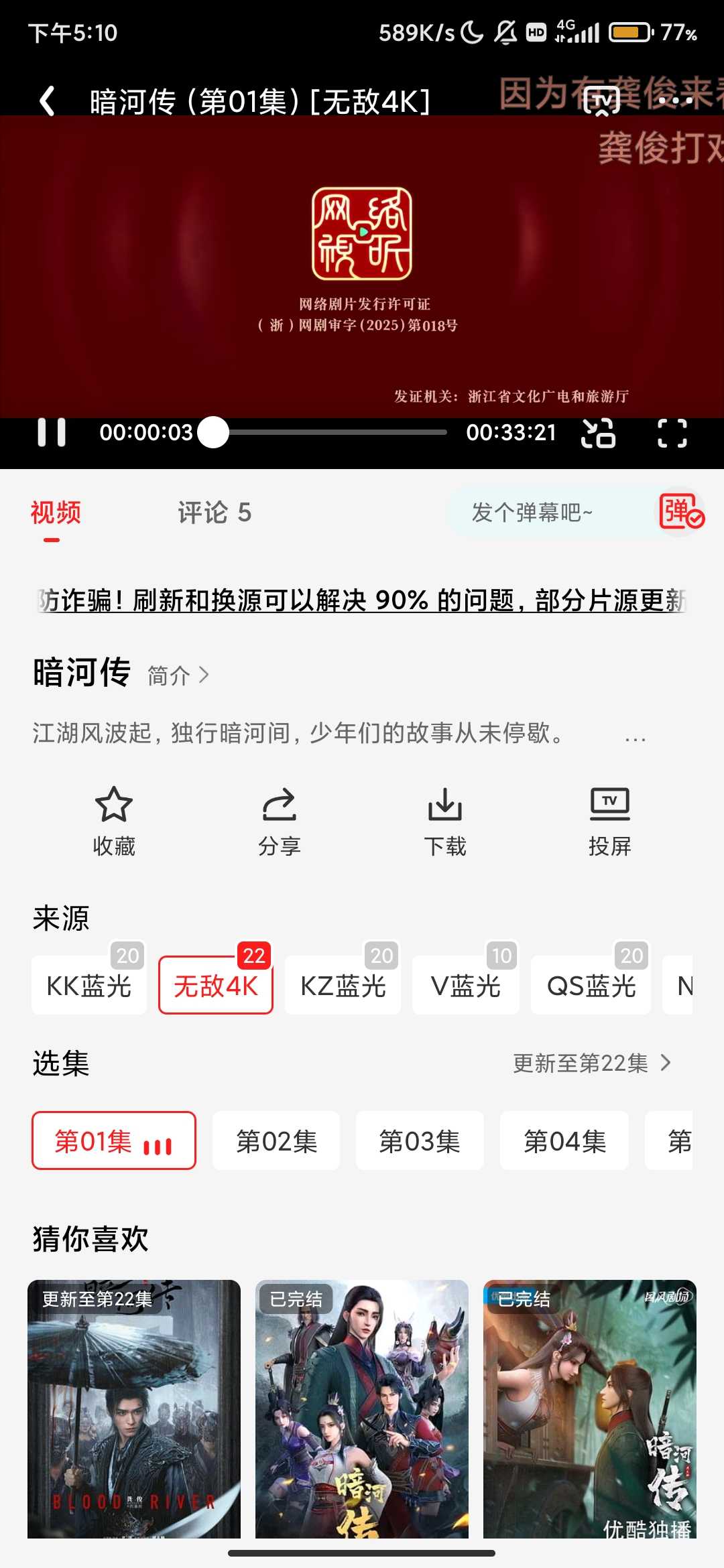Screen dimensions: 724x1568
Task: Download the episode with 下载
Action: point(444,821)
